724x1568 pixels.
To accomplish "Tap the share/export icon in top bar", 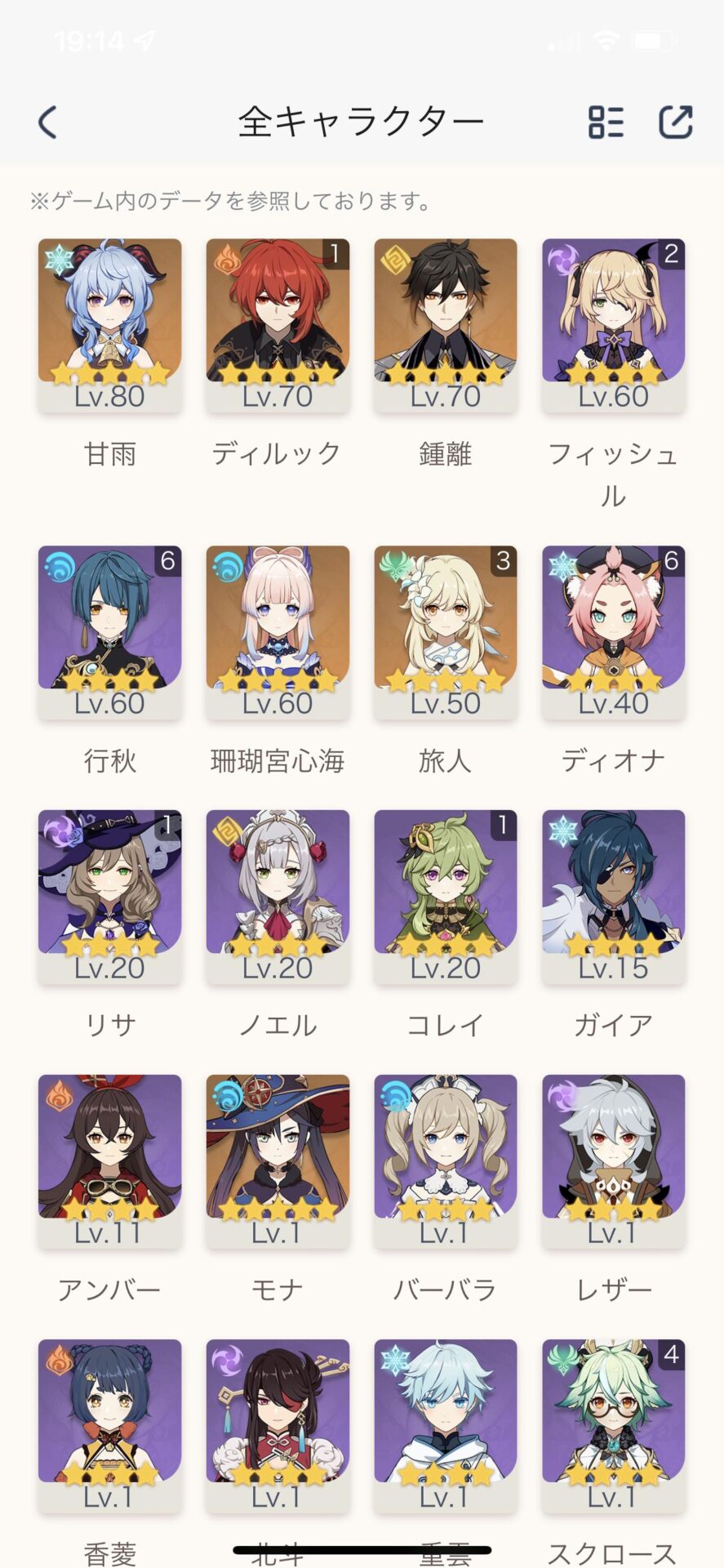I will (676, 121).
